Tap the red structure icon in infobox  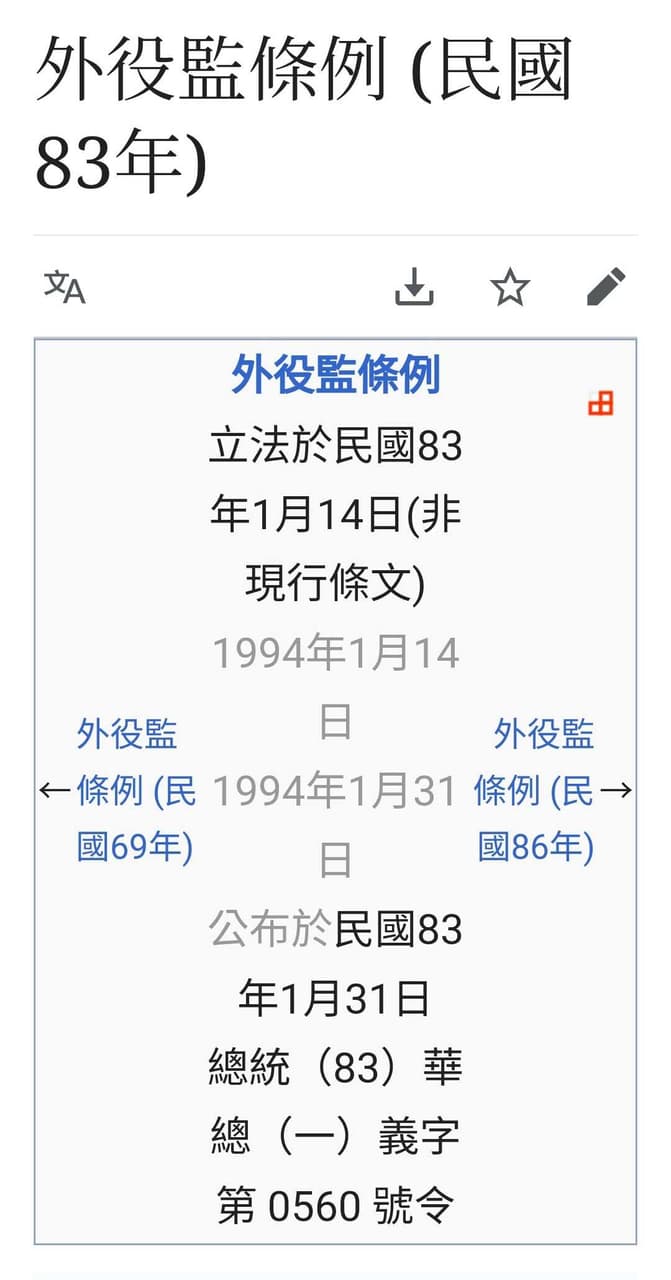pyautogui.click(x=600, y=404)
